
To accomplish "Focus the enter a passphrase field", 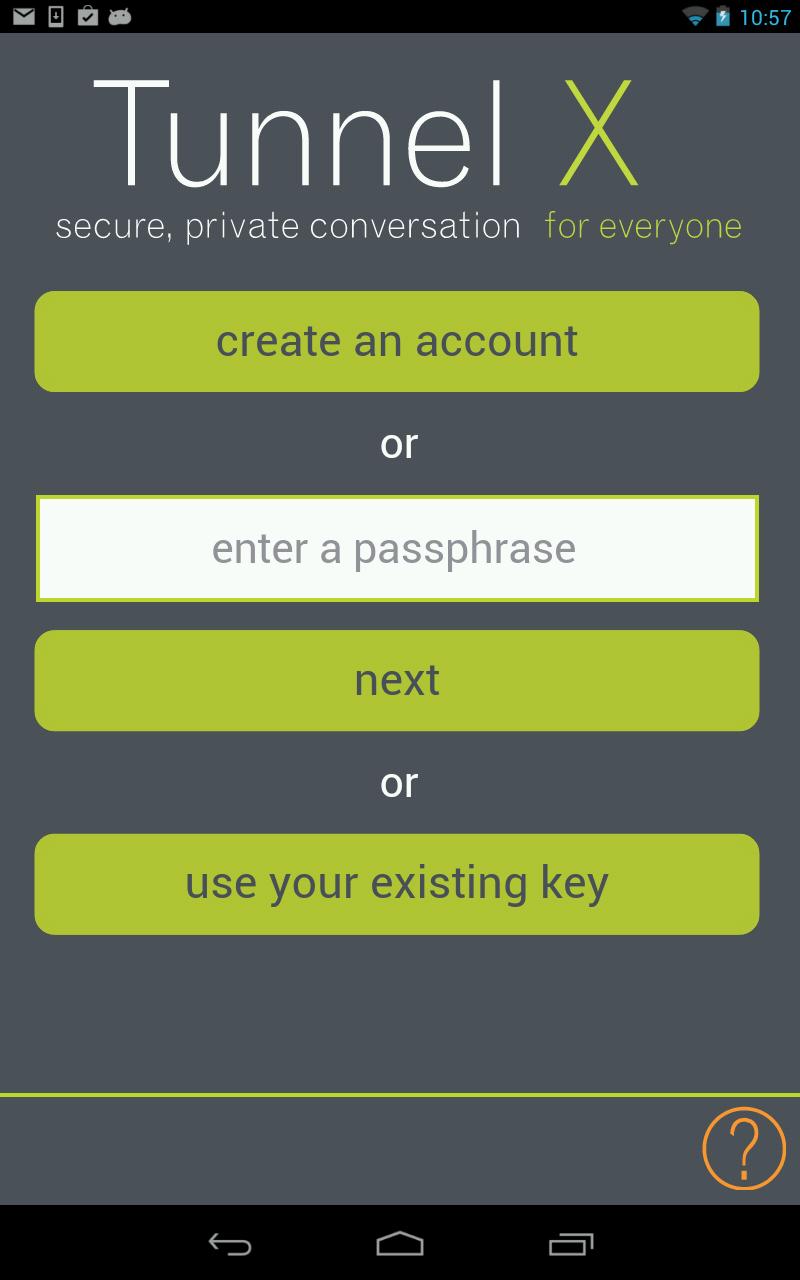I will 397,549.
